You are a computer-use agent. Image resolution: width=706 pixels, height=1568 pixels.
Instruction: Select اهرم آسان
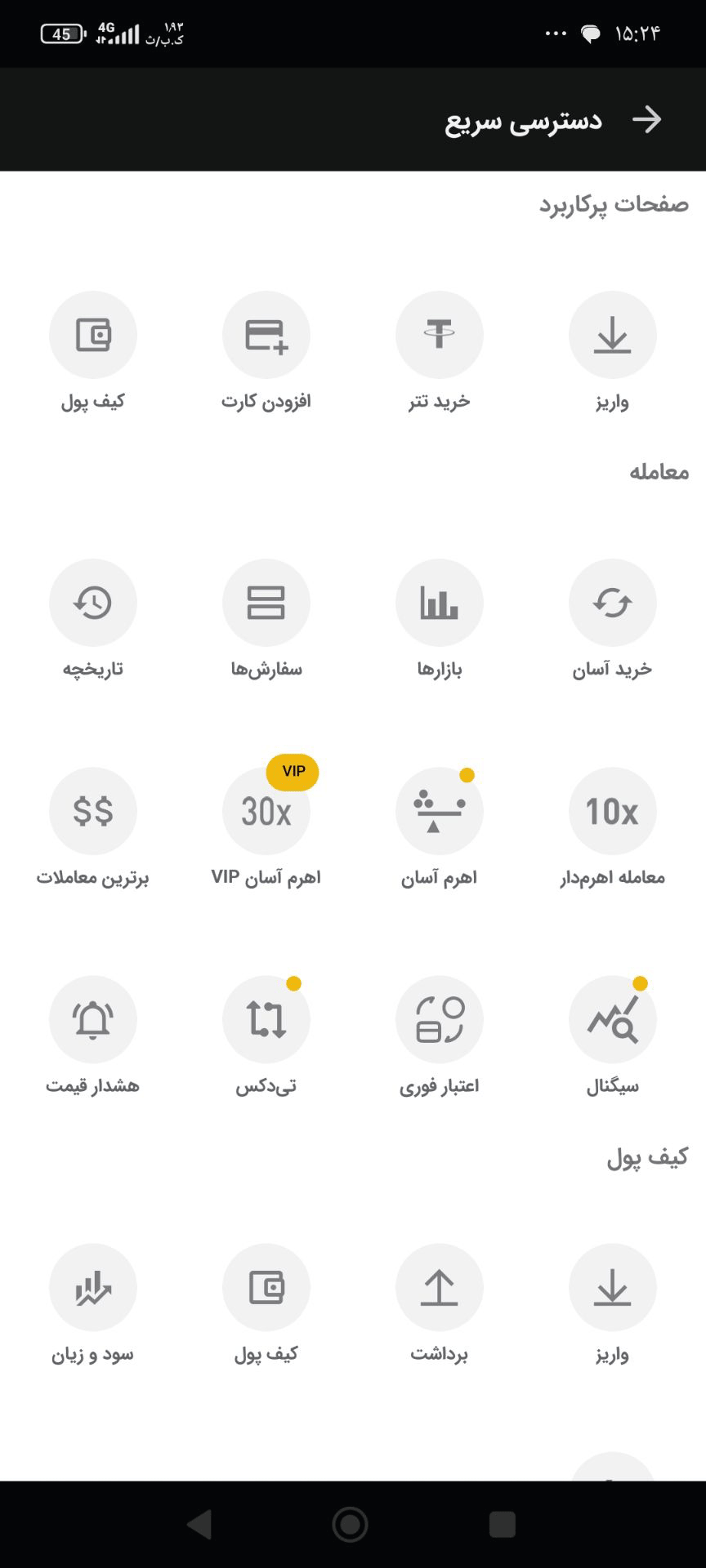pyautogui.click(x=439, y=812)
